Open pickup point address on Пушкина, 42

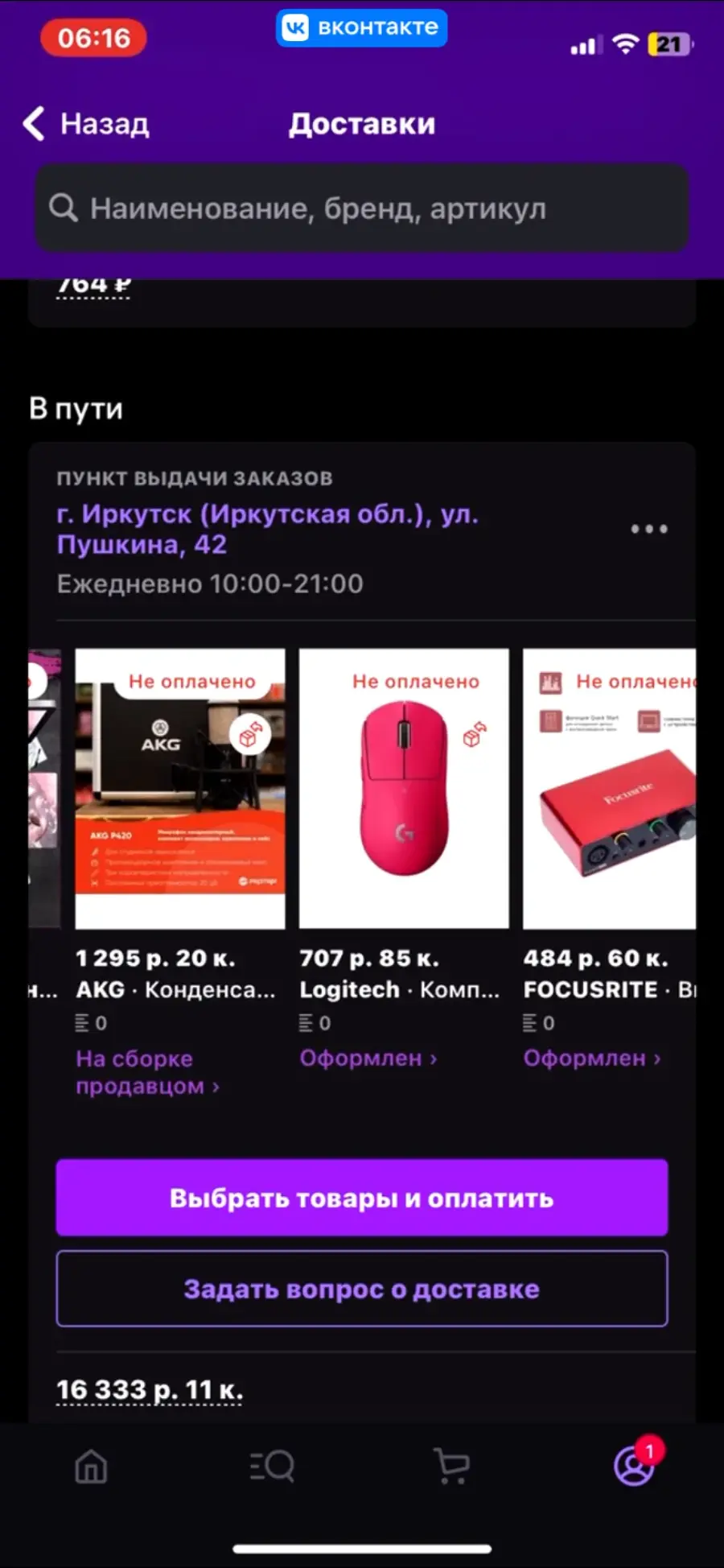(268, 529)
